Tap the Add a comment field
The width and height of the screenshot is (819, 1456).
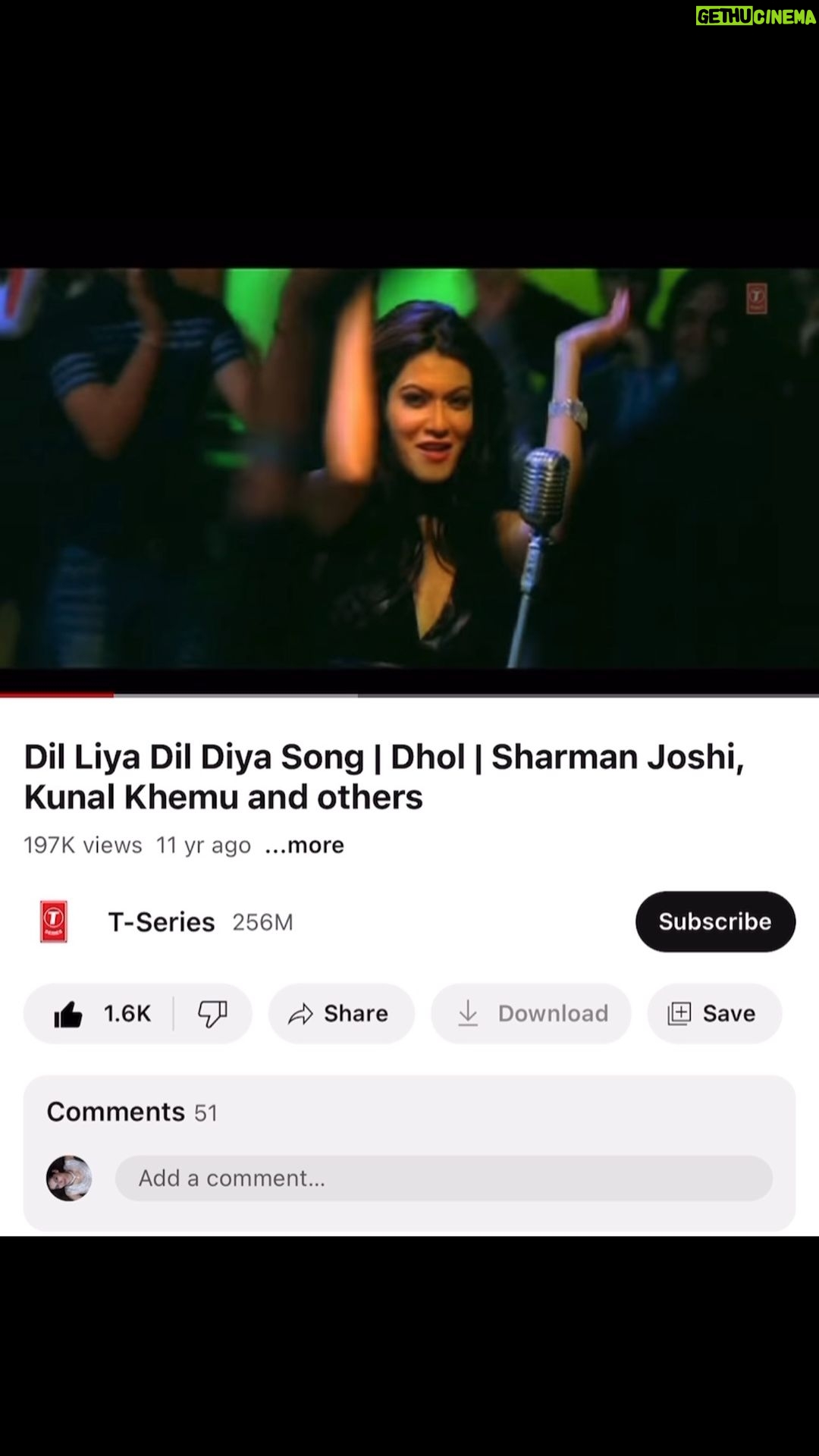[444, 1178]
